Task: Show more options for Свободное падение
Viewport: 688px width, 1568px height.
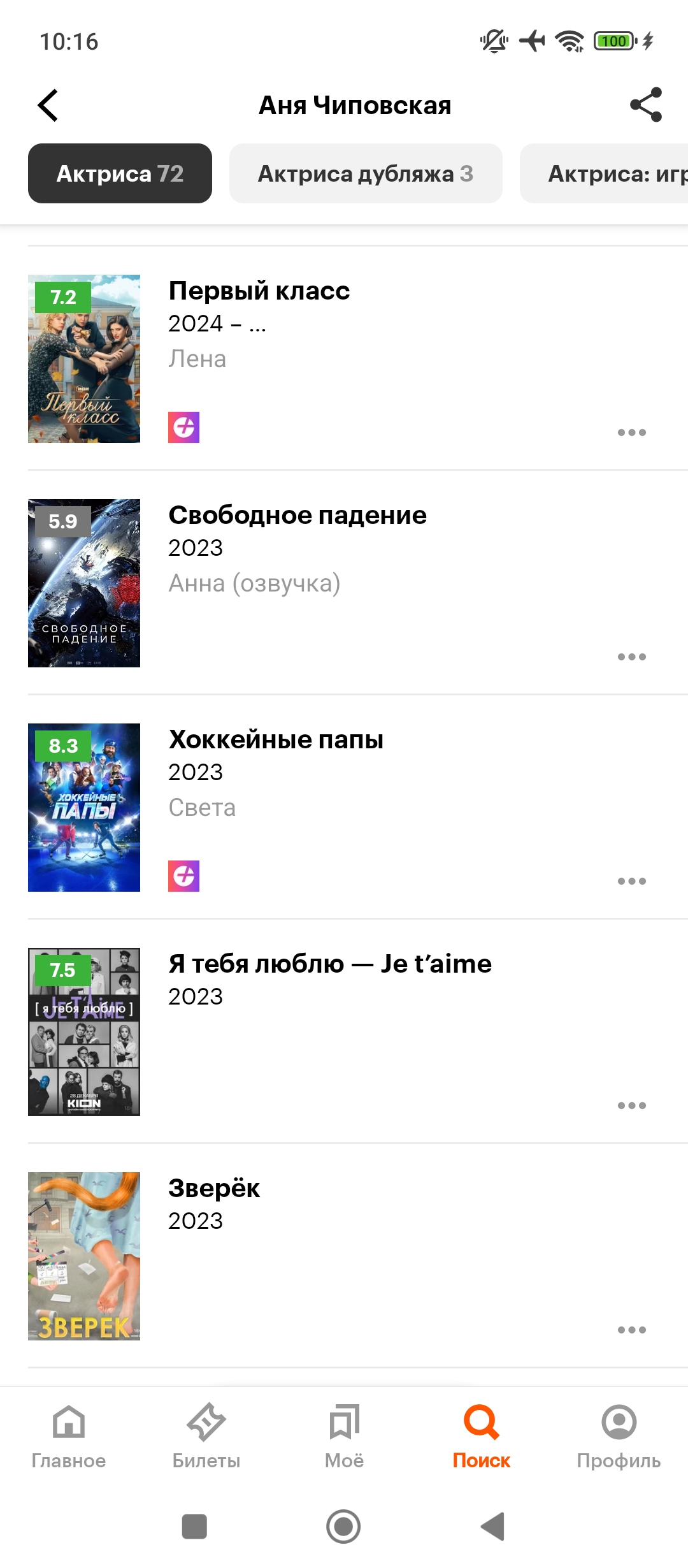Action: tap(631, 657)
